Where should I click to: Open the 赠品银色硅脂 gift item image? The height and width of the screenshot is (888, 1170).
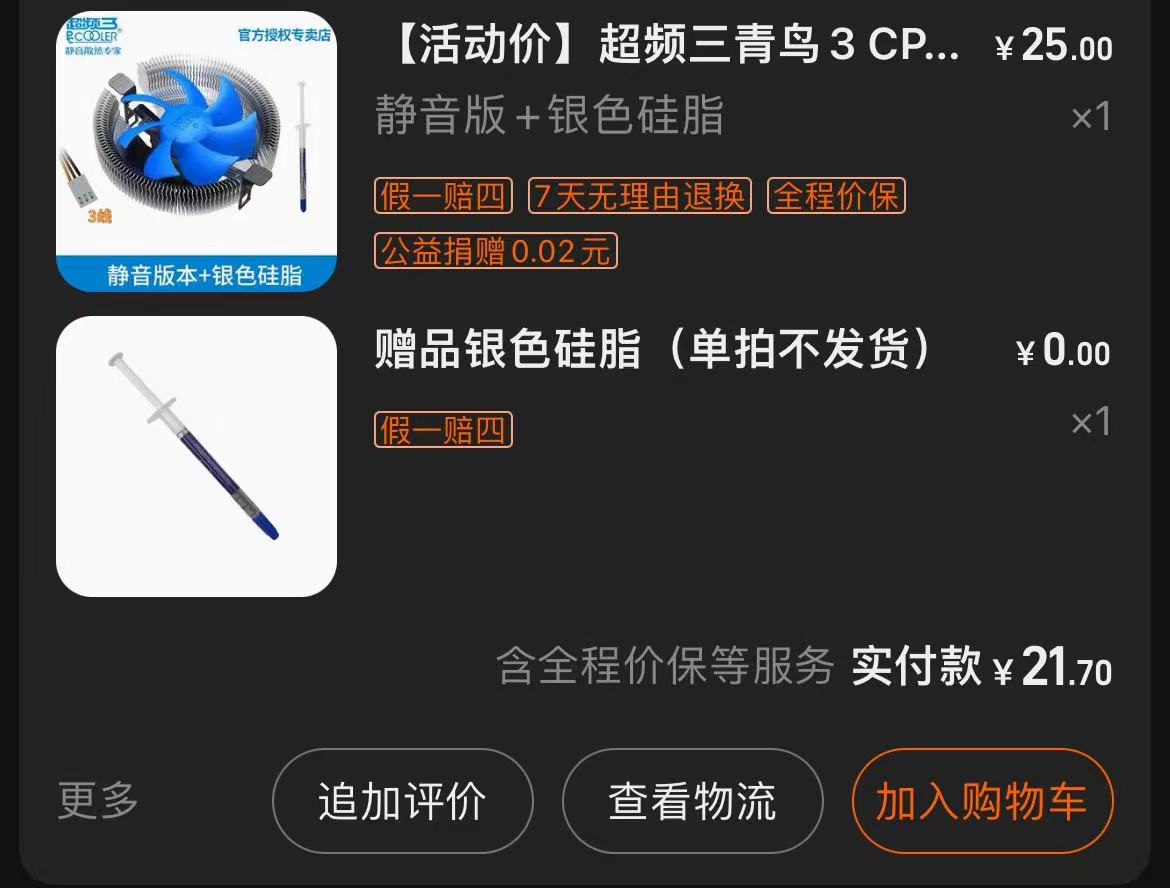[196, 457]
